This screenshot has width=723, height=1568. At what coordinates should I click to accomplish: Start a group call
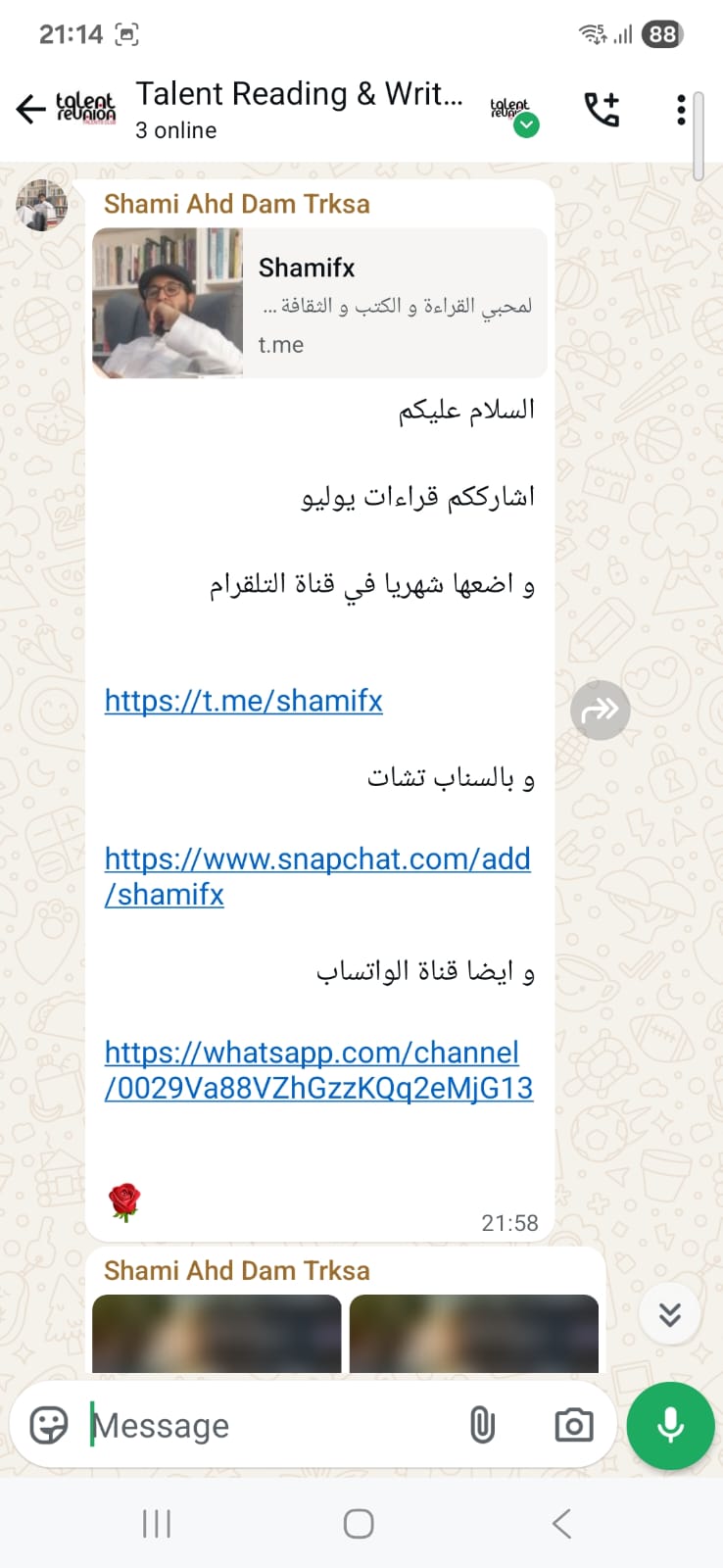[x=602, y=109]
